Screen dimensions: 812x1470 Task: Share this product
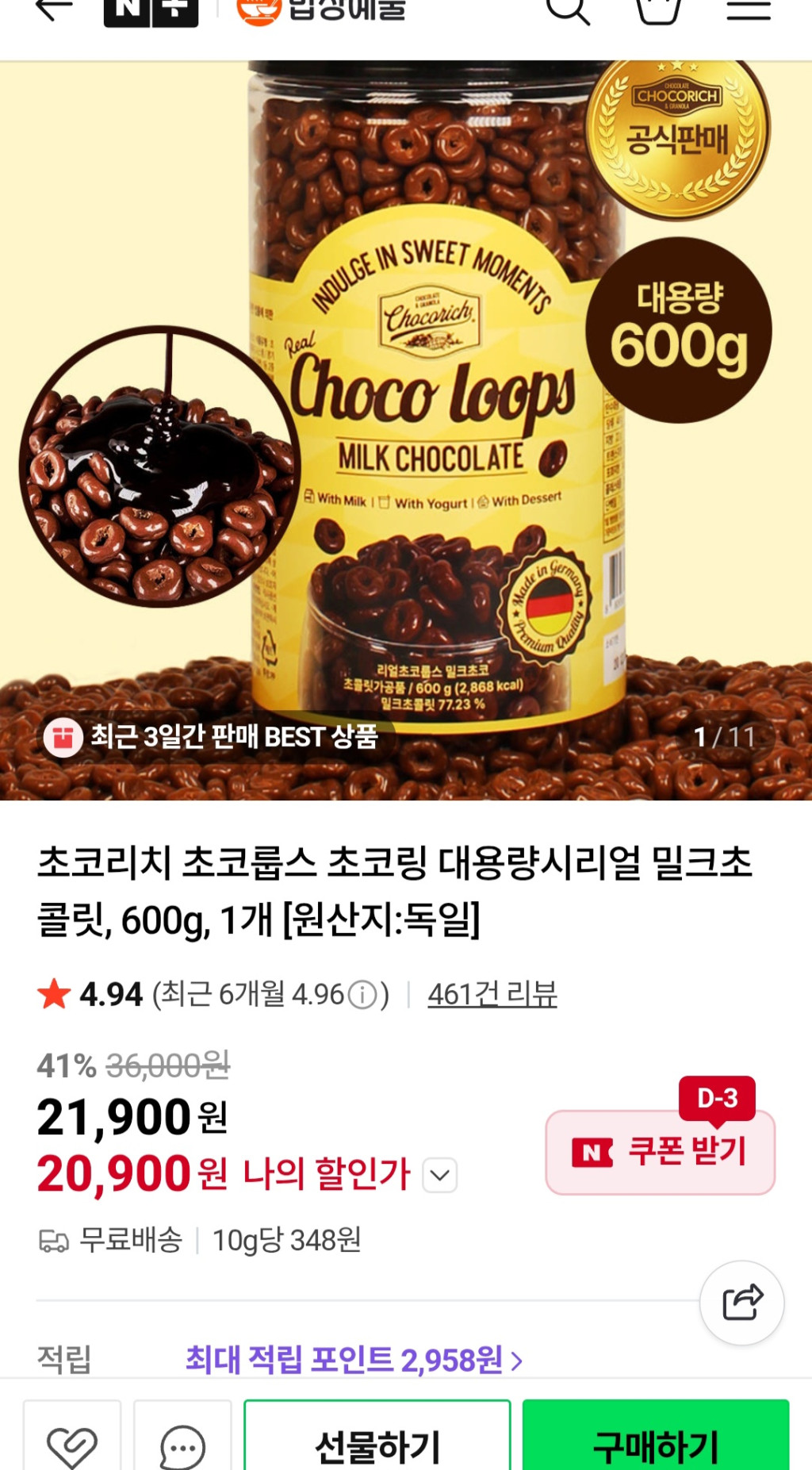point(741,1303)
